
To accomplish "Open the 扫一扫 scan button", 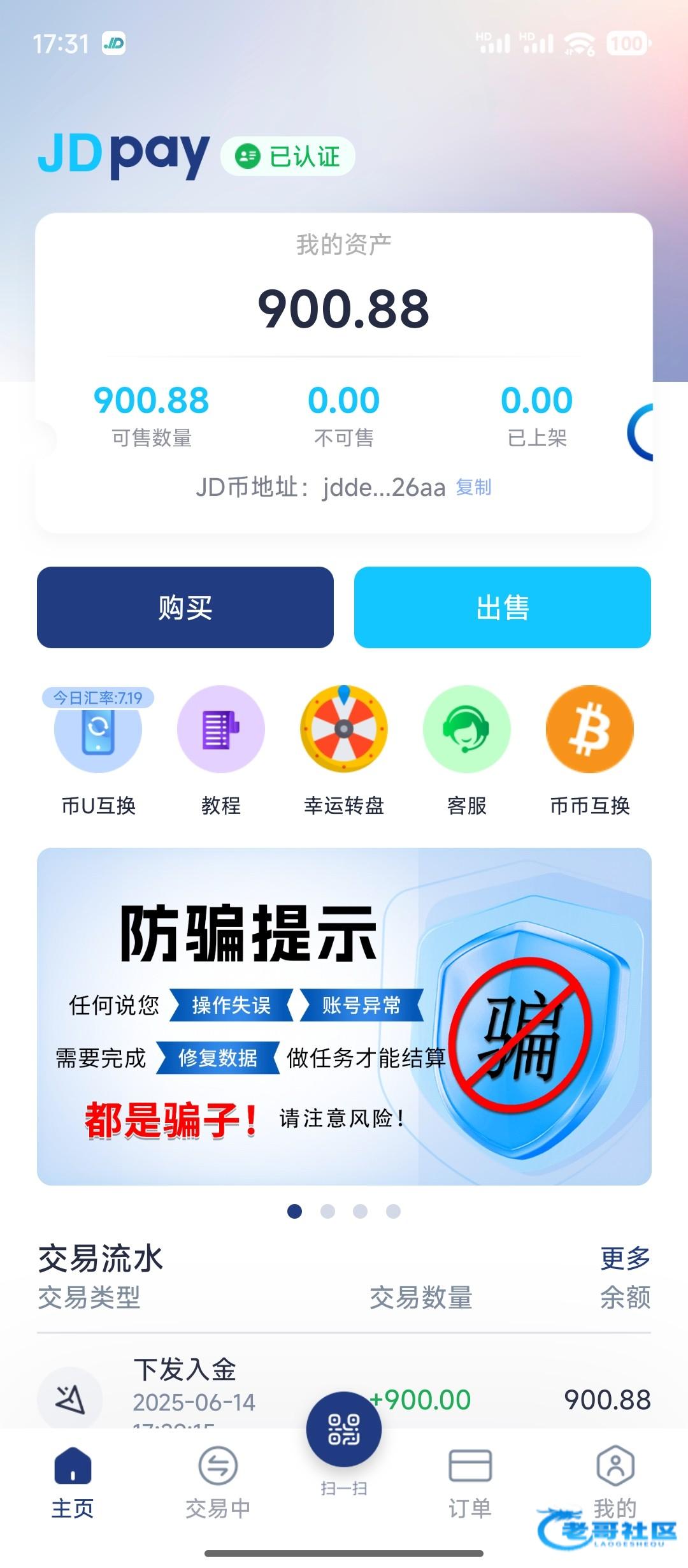I will (344, 1431).
